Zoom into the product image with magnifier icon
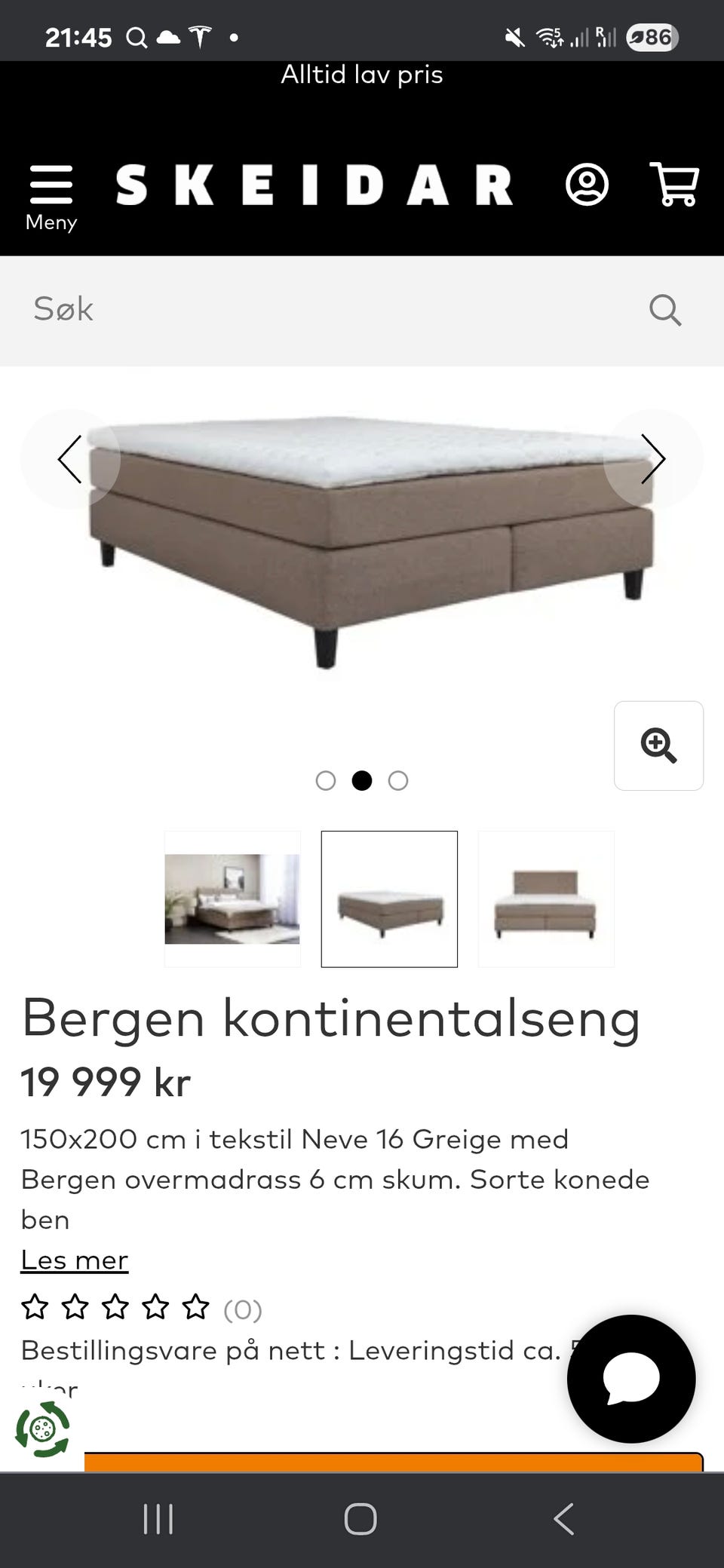Screen dimensions: 724x1568 [658, 746]
